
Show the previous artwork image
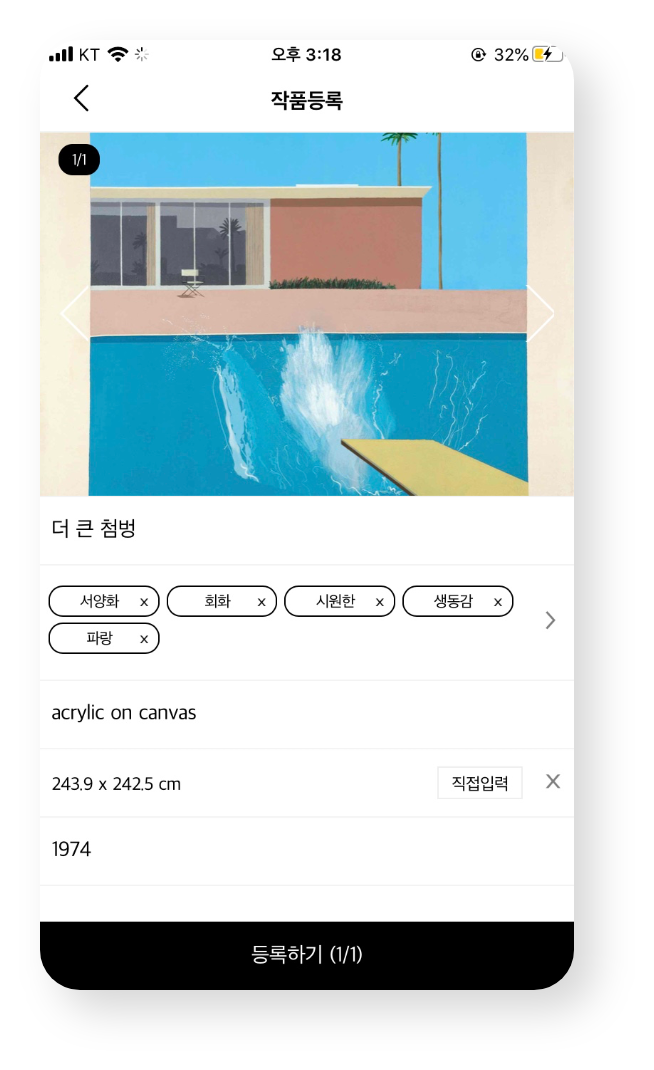tap(73, 313)
